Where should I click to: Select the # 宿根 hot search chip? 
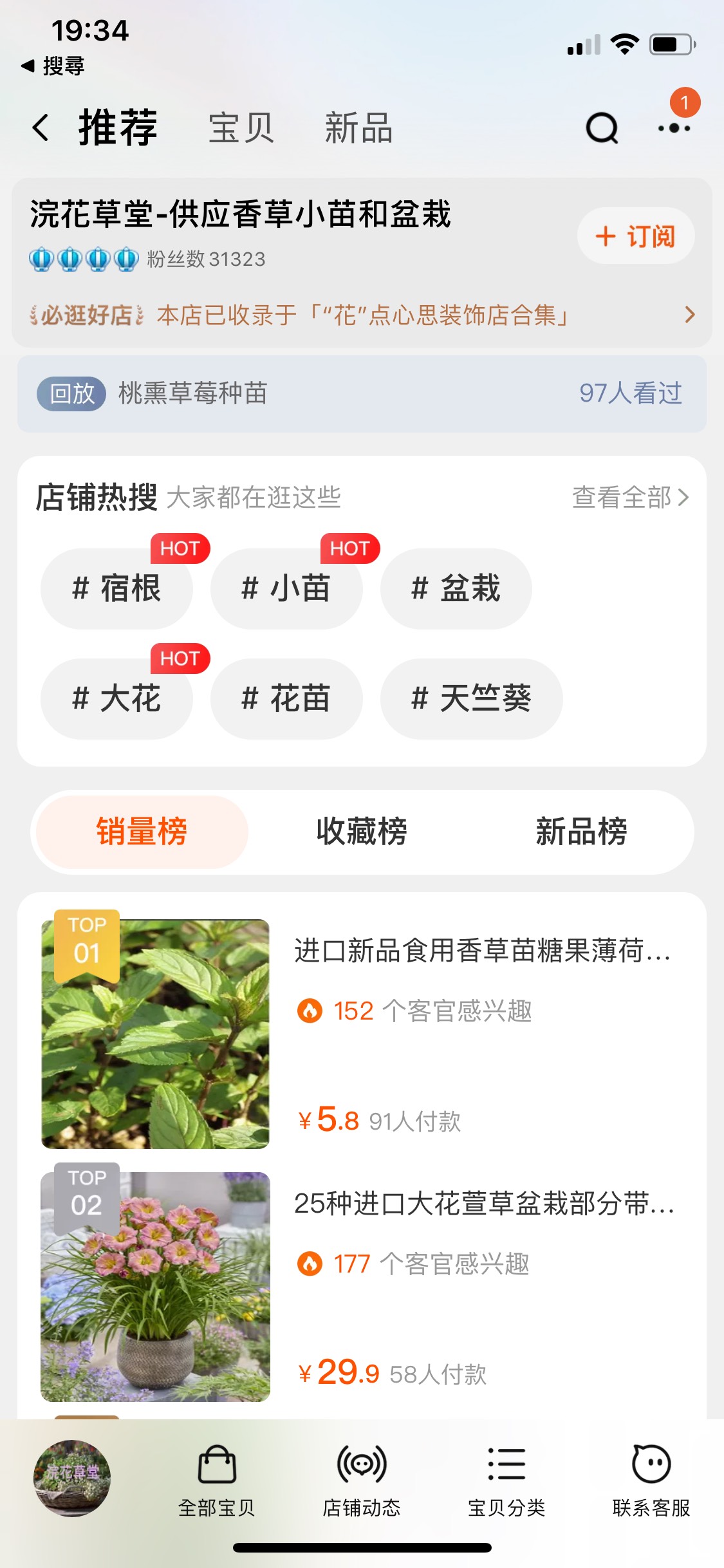(x=116, y=588)
